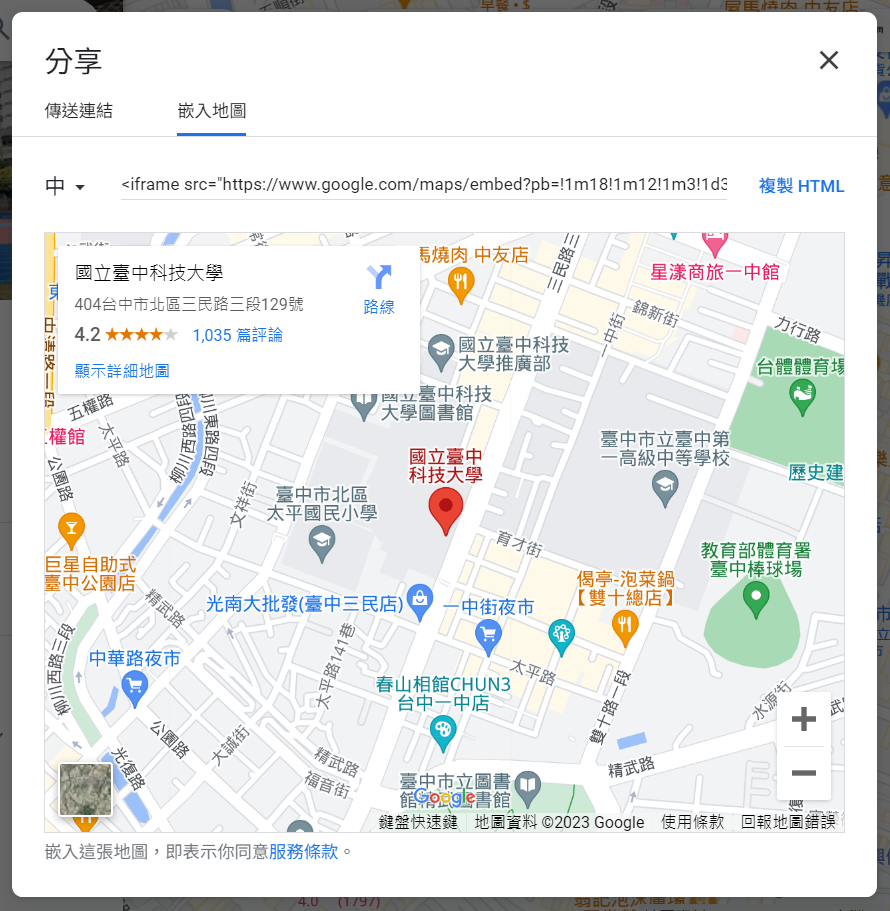Close the 分享 dialog
This screenshot has height=911, width=890.
pyautogui.click(x=828, y=60)
